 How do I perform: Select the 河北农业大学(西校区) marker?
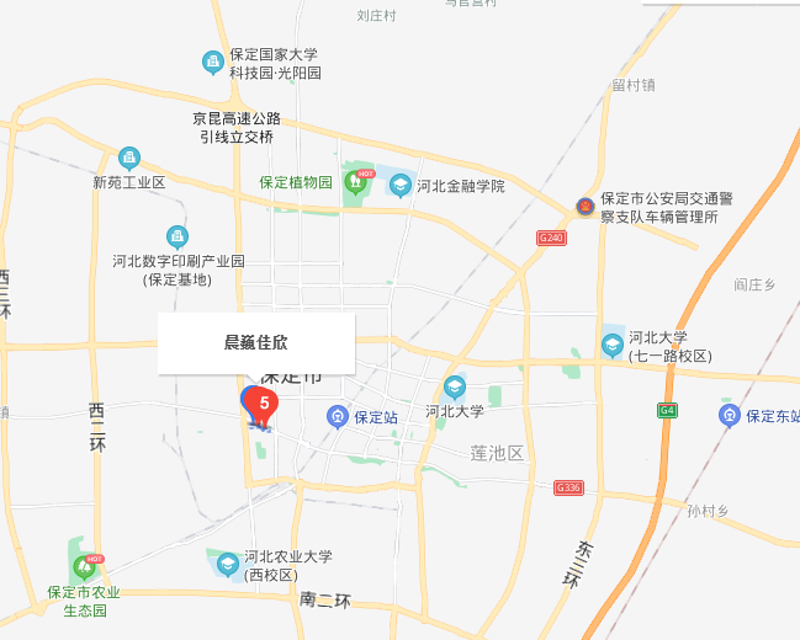(x=229, y=564)
